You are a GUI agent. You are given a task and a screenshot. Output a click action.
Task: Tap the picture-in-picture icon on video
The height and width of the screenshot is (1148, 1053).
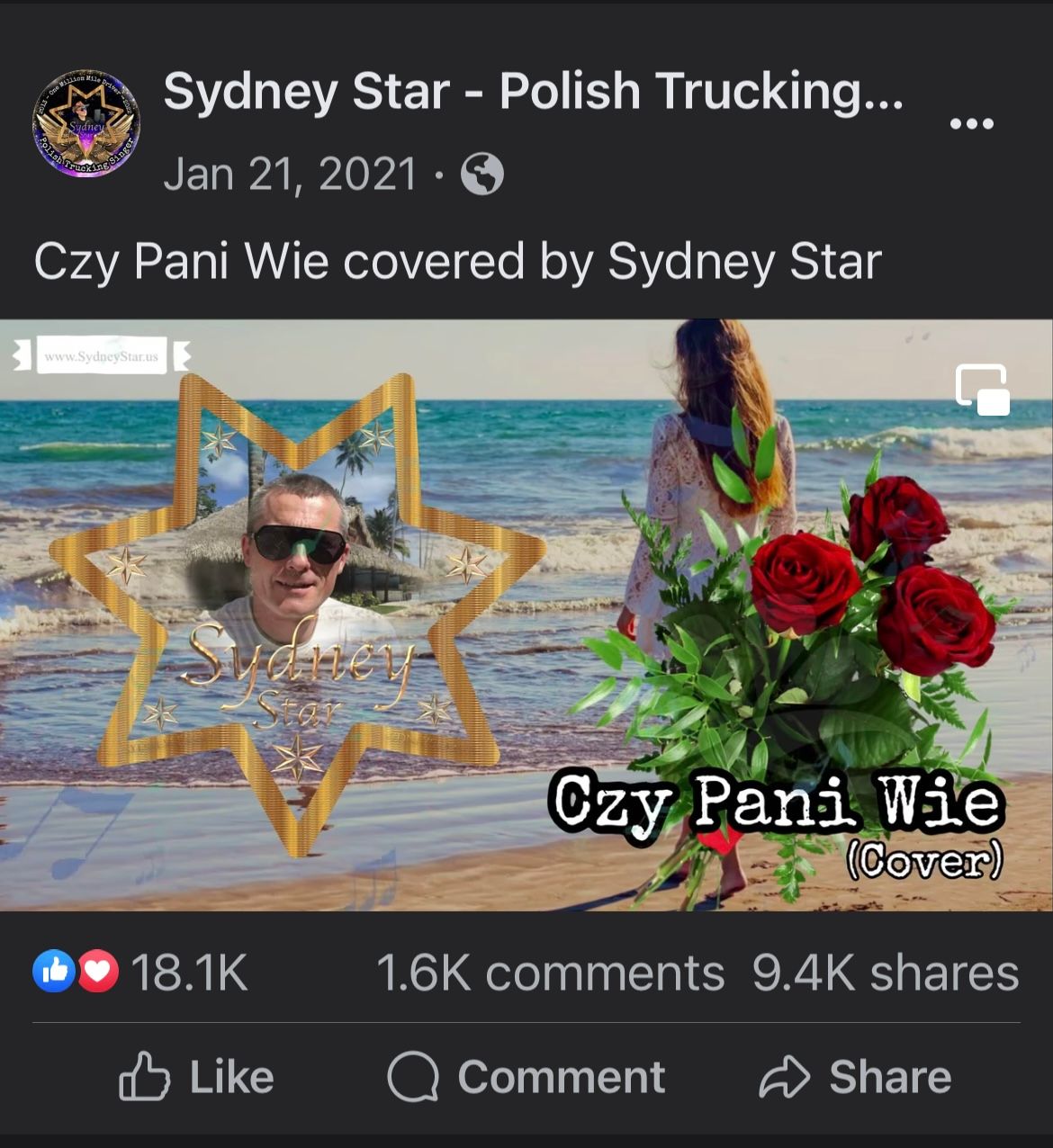click(982, 390)
